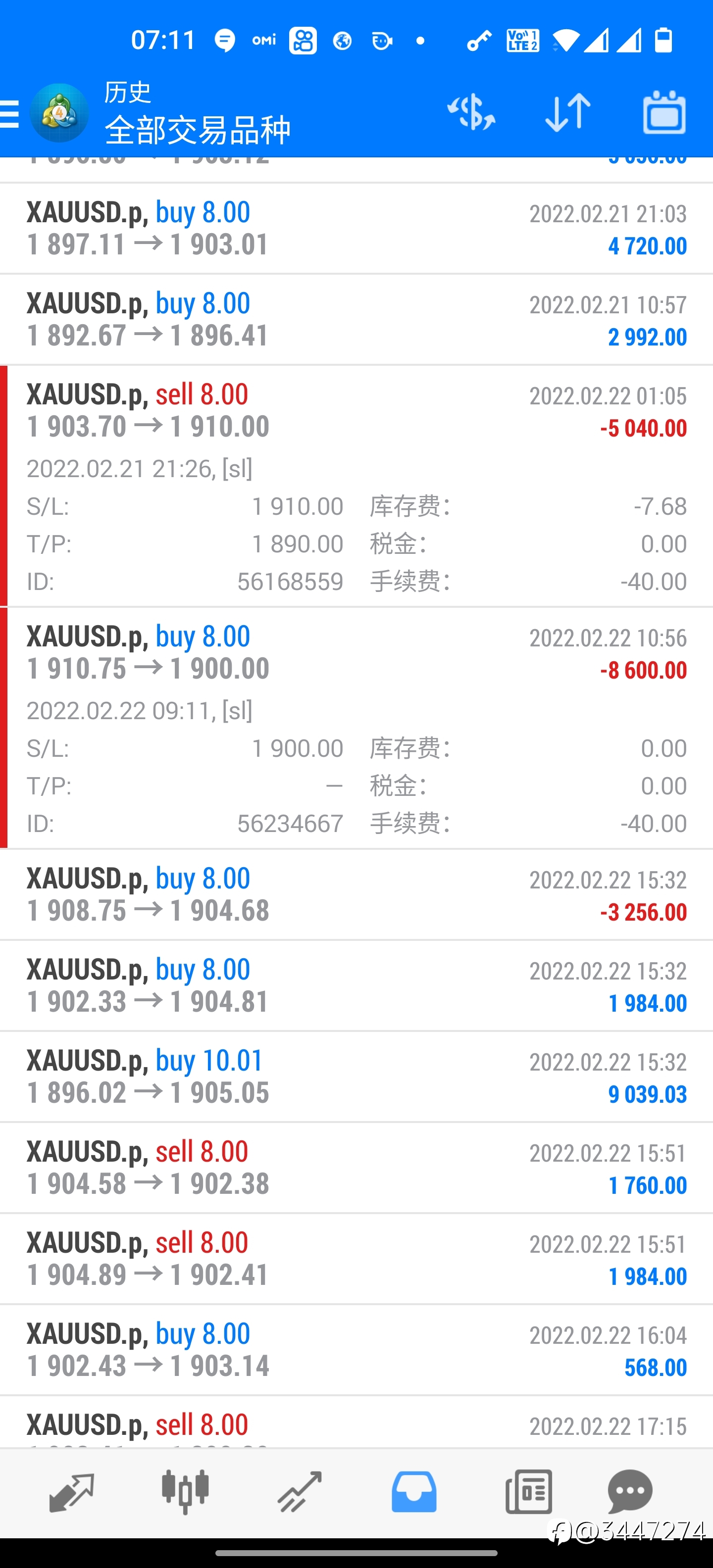Switch to the Messages chat tab

click(630, 1492)
